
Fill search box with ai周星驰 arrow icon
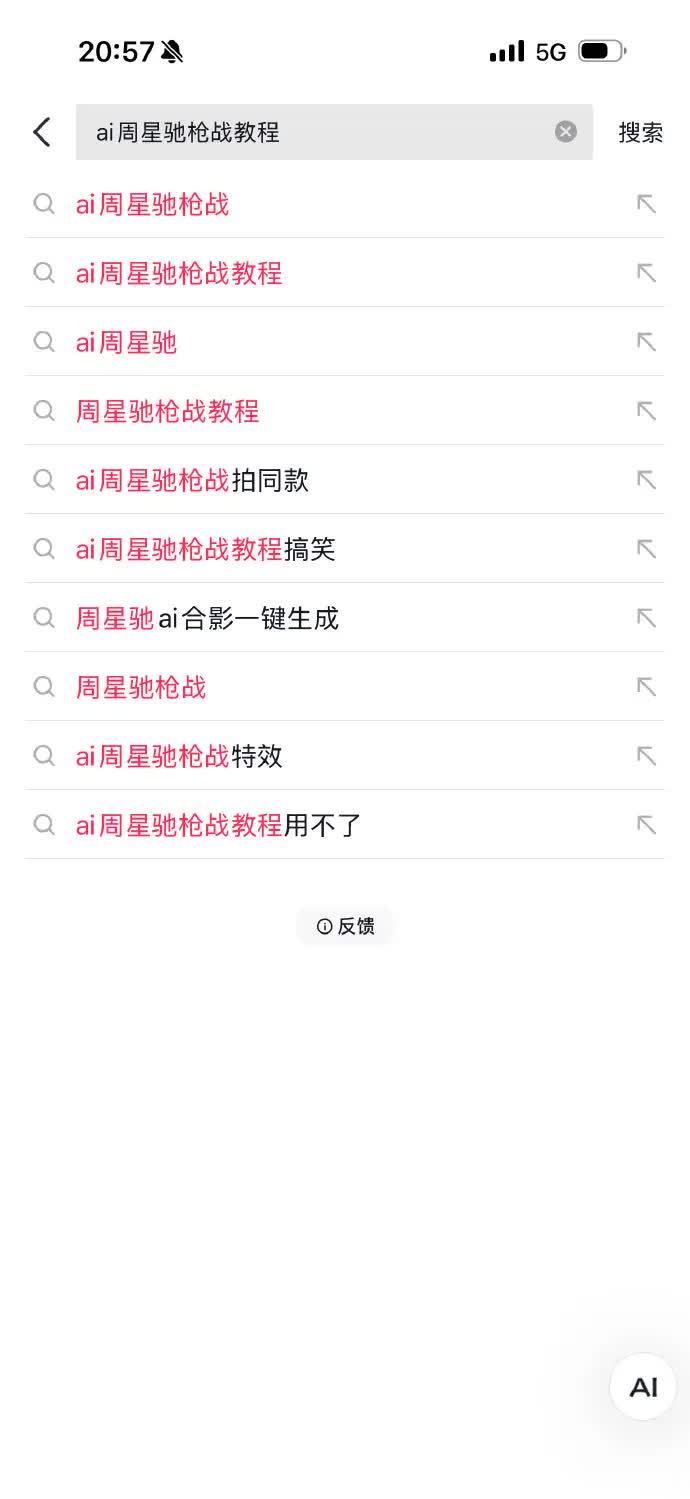tap(646, 342)
